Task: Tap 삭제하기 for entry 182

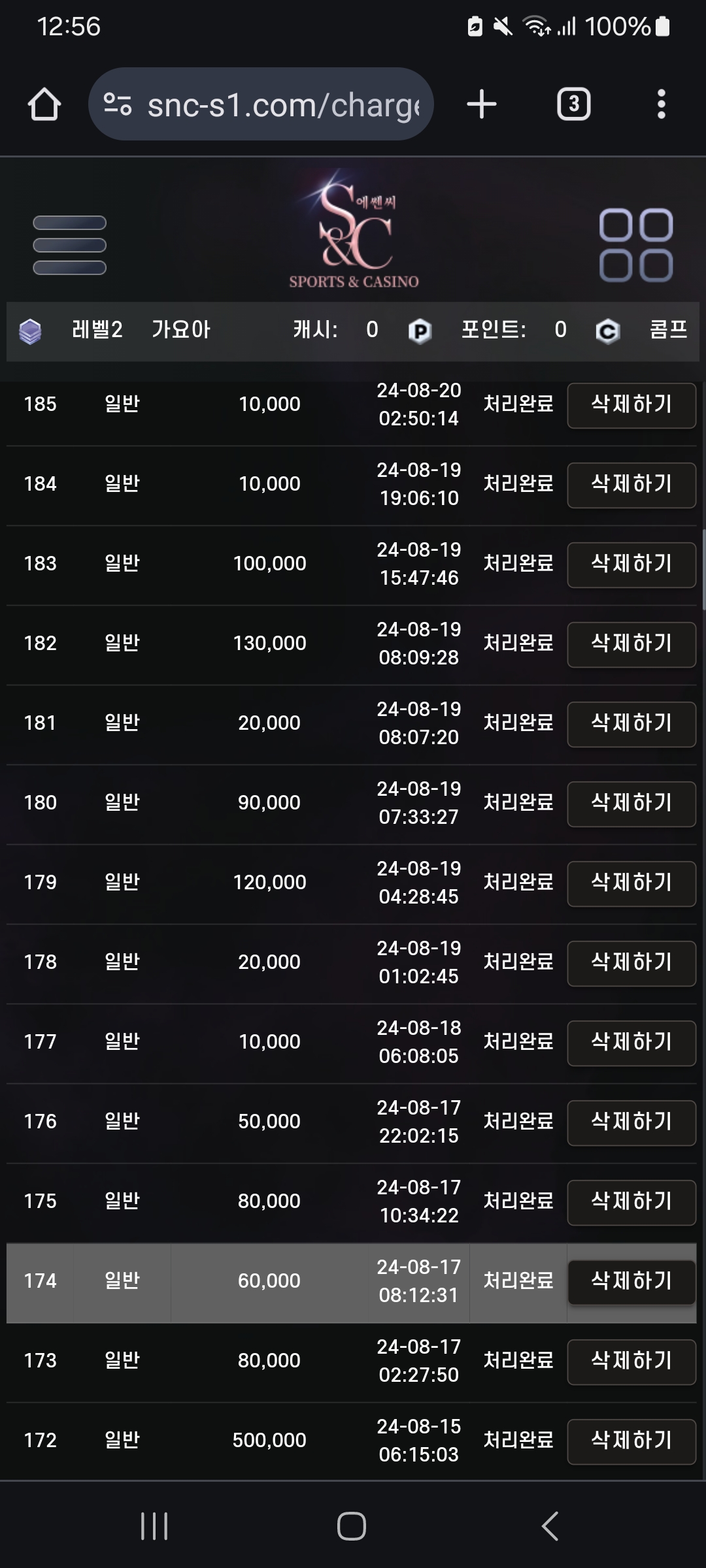Action: coord(631,644)
